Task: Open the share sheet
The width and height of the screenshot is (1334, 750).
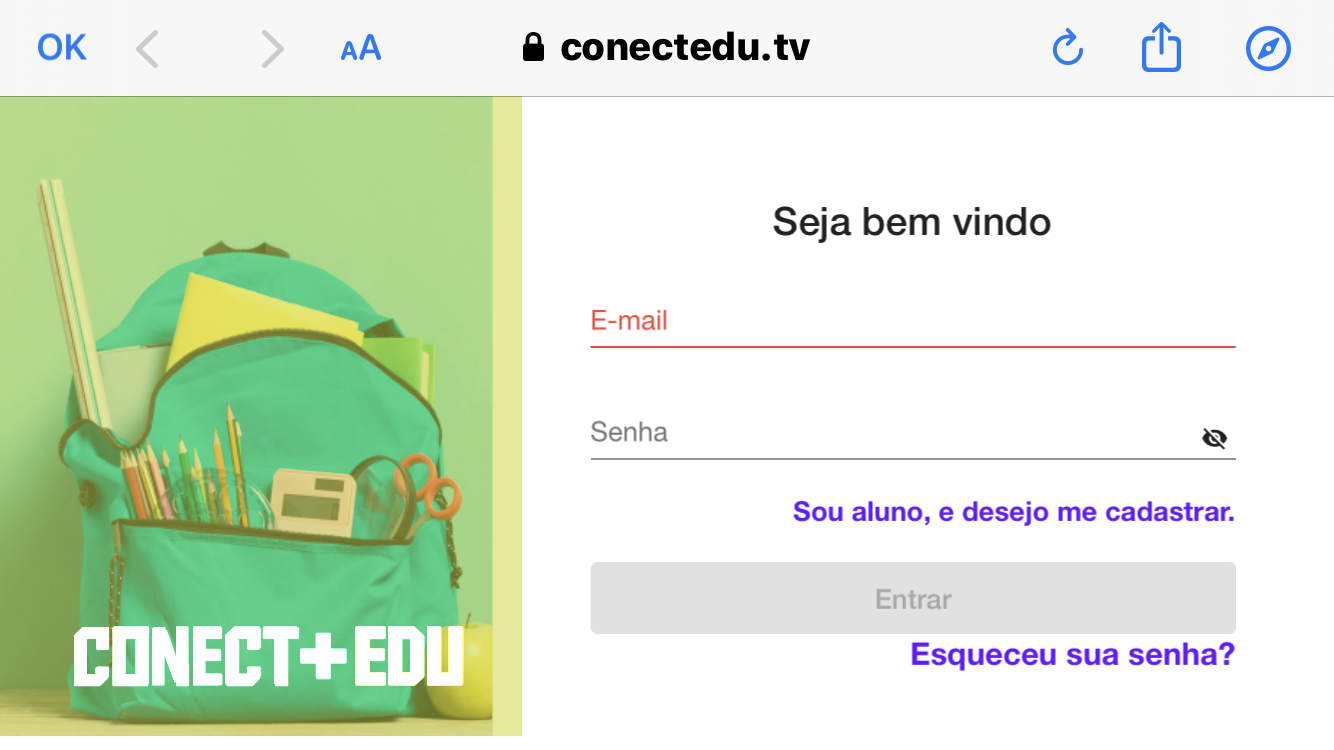Action: pos(1161,48)
